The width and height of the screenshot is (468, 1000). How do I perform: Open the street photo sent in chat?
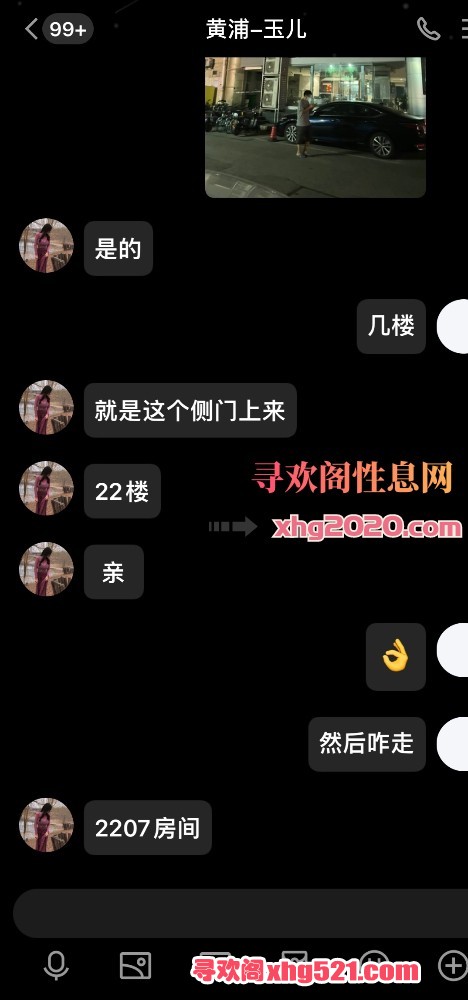tap(315, 127)
